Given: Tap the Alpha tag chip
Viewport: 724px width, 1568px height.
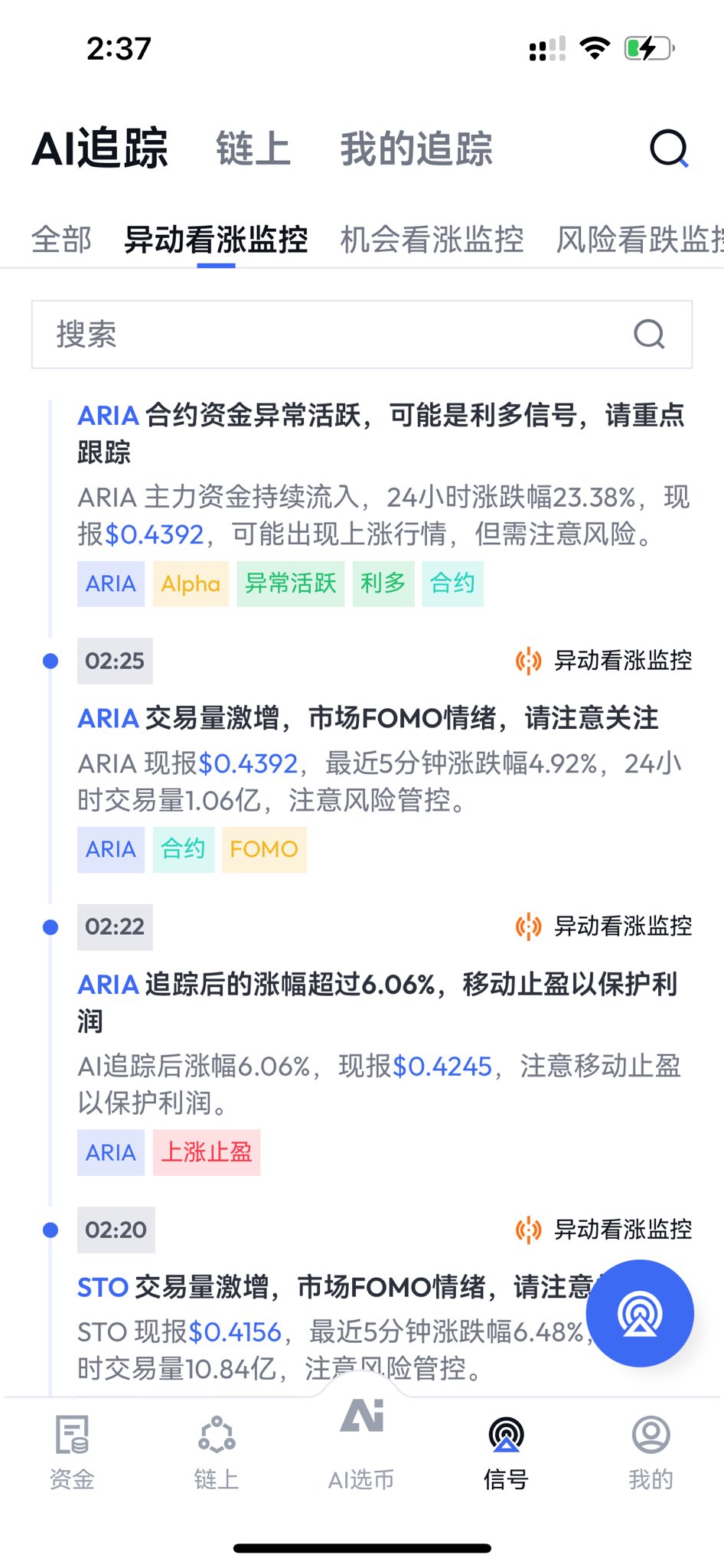Looking at the screenshot, I should (x=191, y=584).
